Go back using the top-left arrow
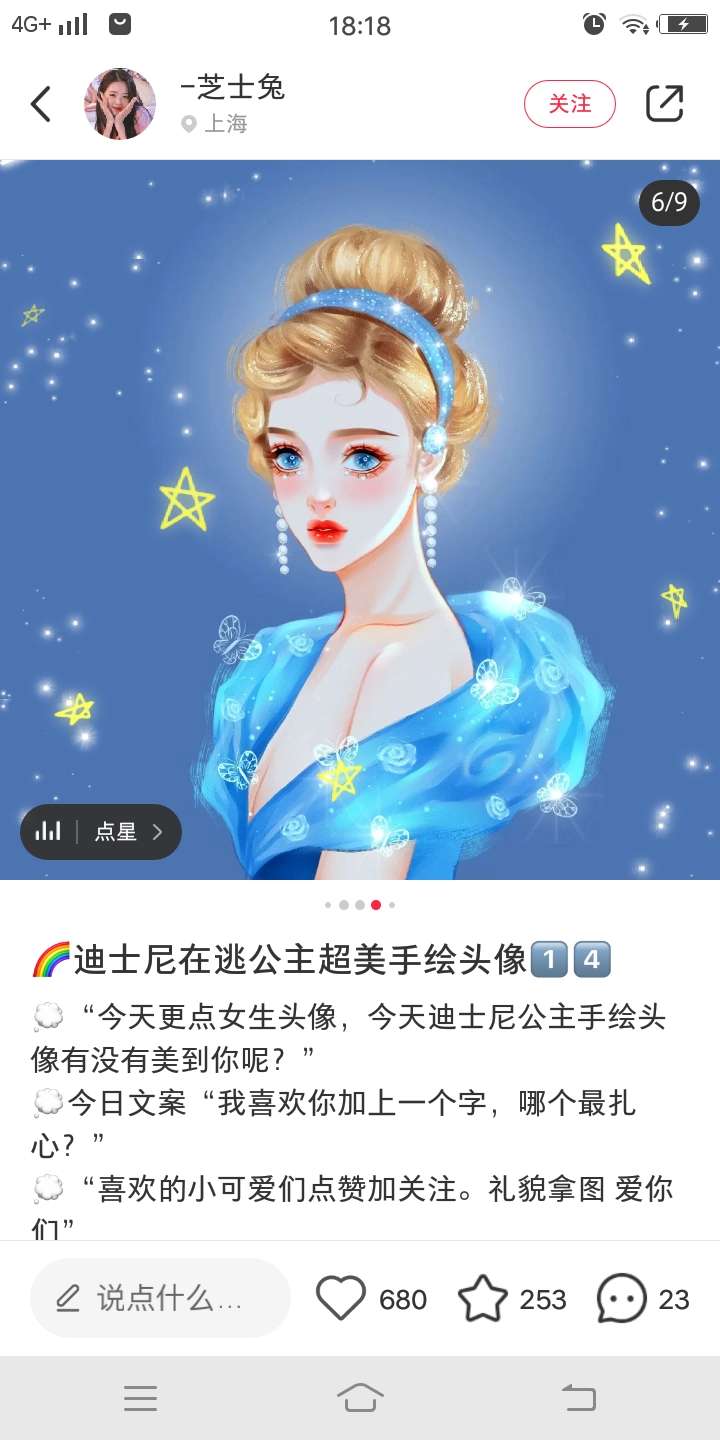This screenshot has width=720, height=1440. tap(41, 104)
